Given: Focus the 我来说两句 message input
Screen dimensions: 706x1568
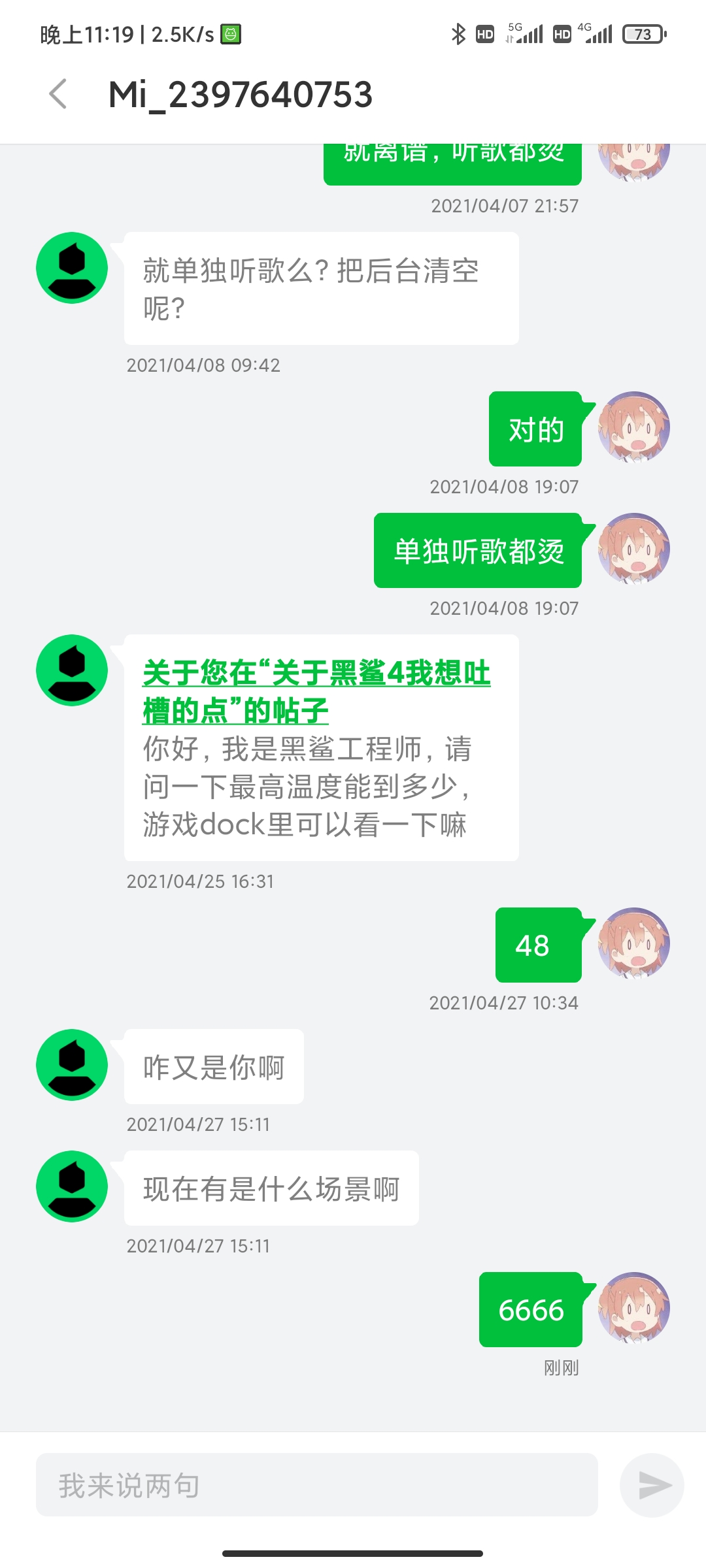Looking at the screenshot, I should (317, 1485).
